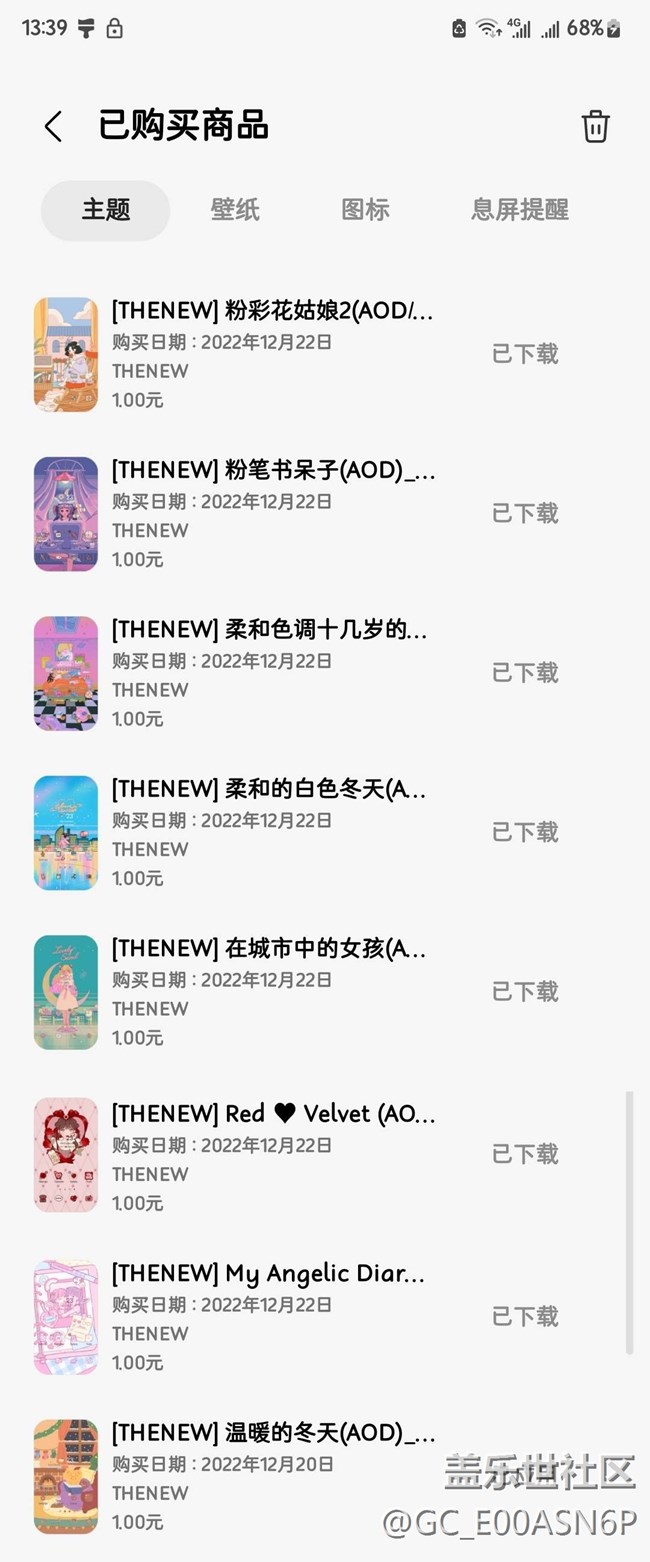Switch to the 息屏提醒 tab

pyautogui.click(x=519, y=210)
